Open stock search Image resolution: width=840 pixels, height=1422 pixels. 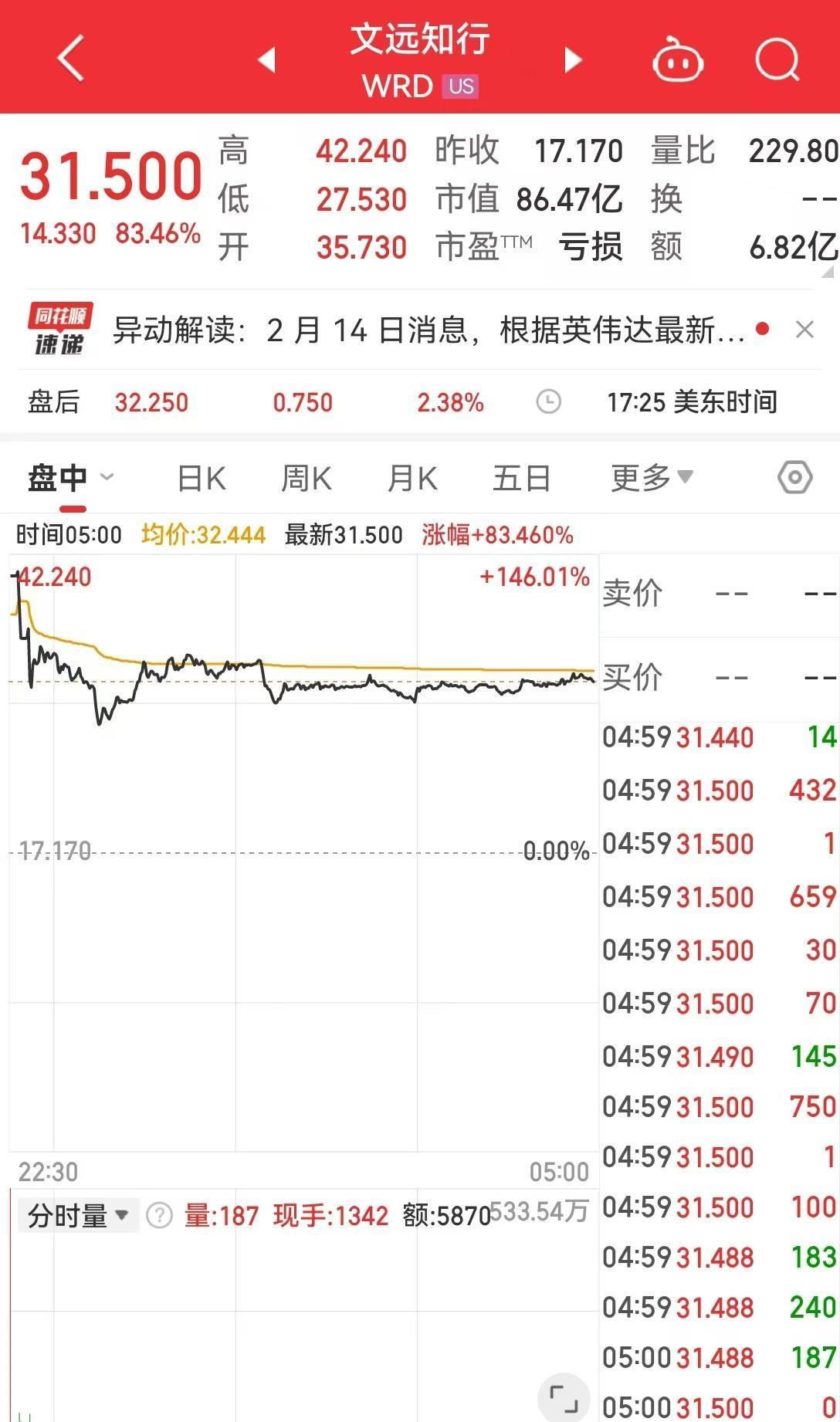(777, 59)
